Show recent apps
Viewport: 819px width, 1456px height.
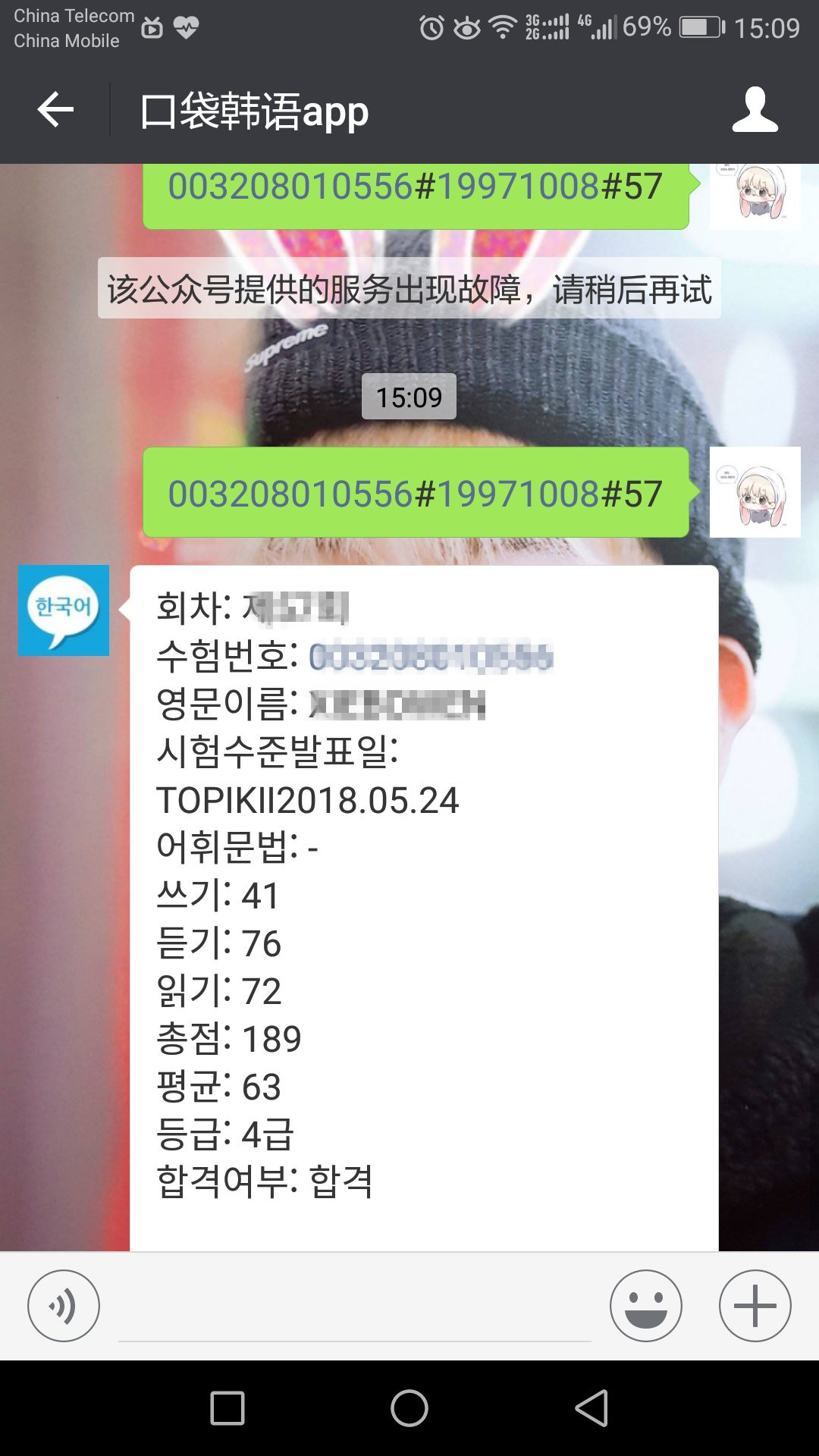(x=227, y=1408)
